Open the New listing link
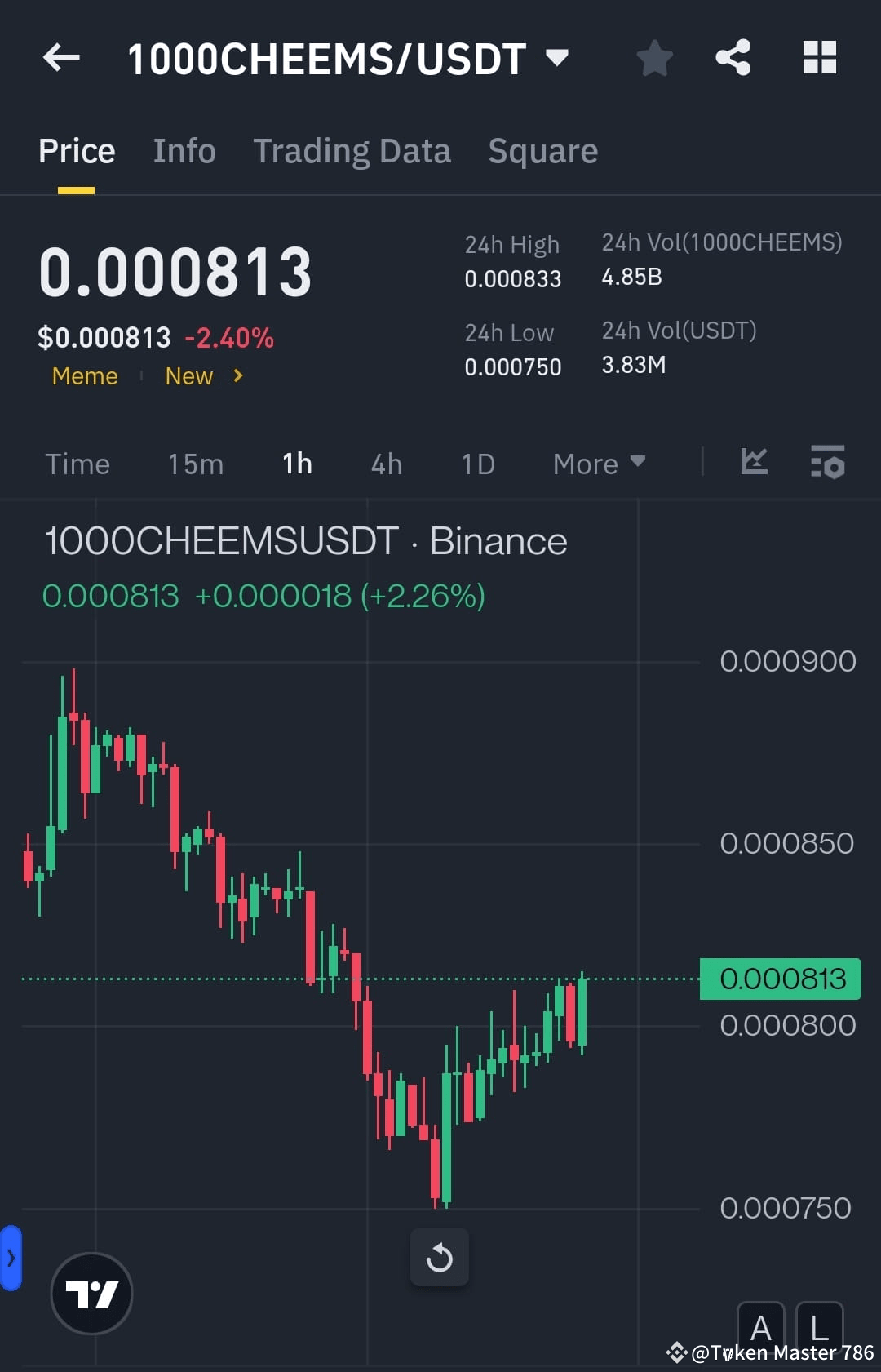This screenshot has width=881, height=1372. click(x=188, y=375)
